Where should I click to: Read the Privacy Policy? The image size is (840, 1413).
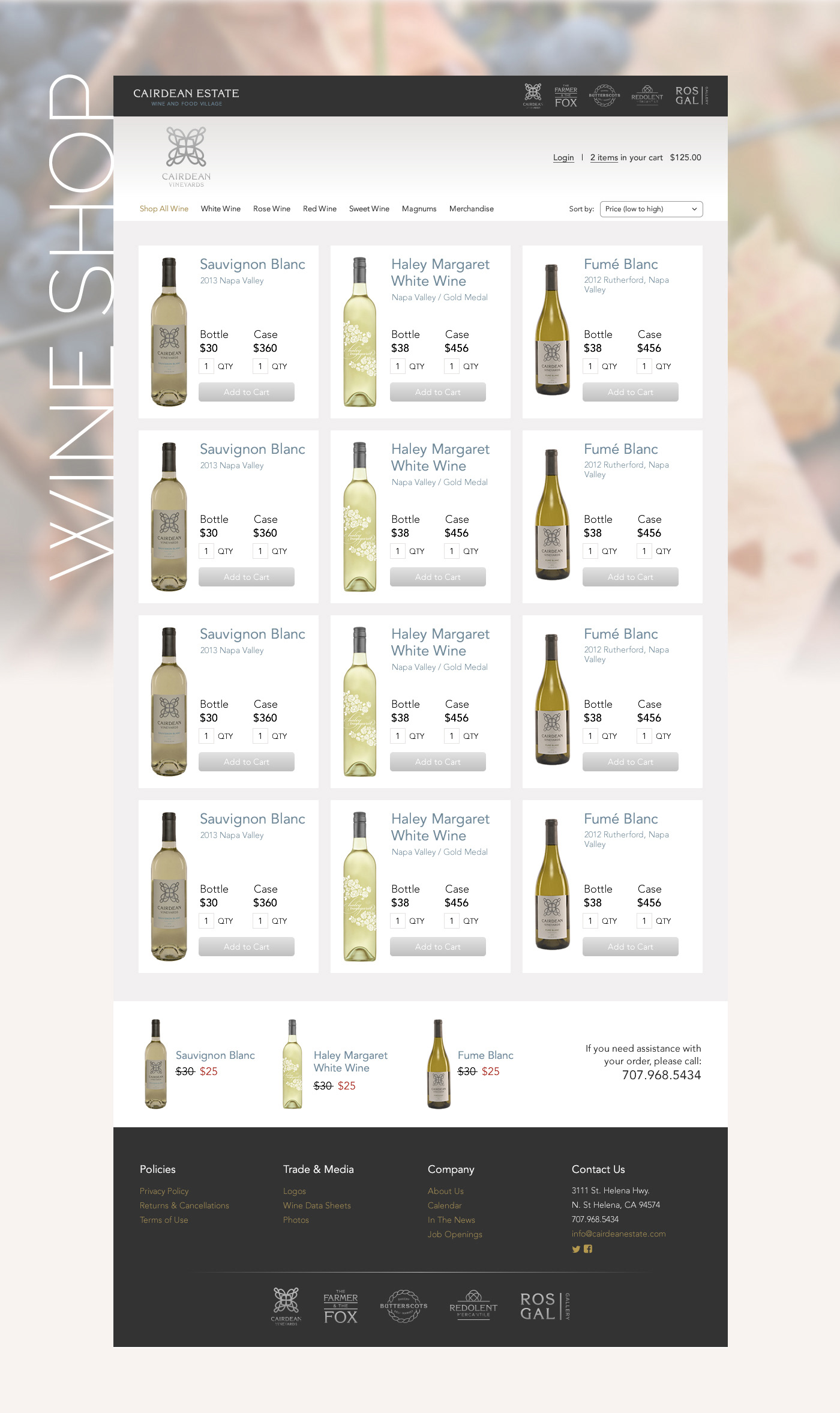click(164, 1191)
